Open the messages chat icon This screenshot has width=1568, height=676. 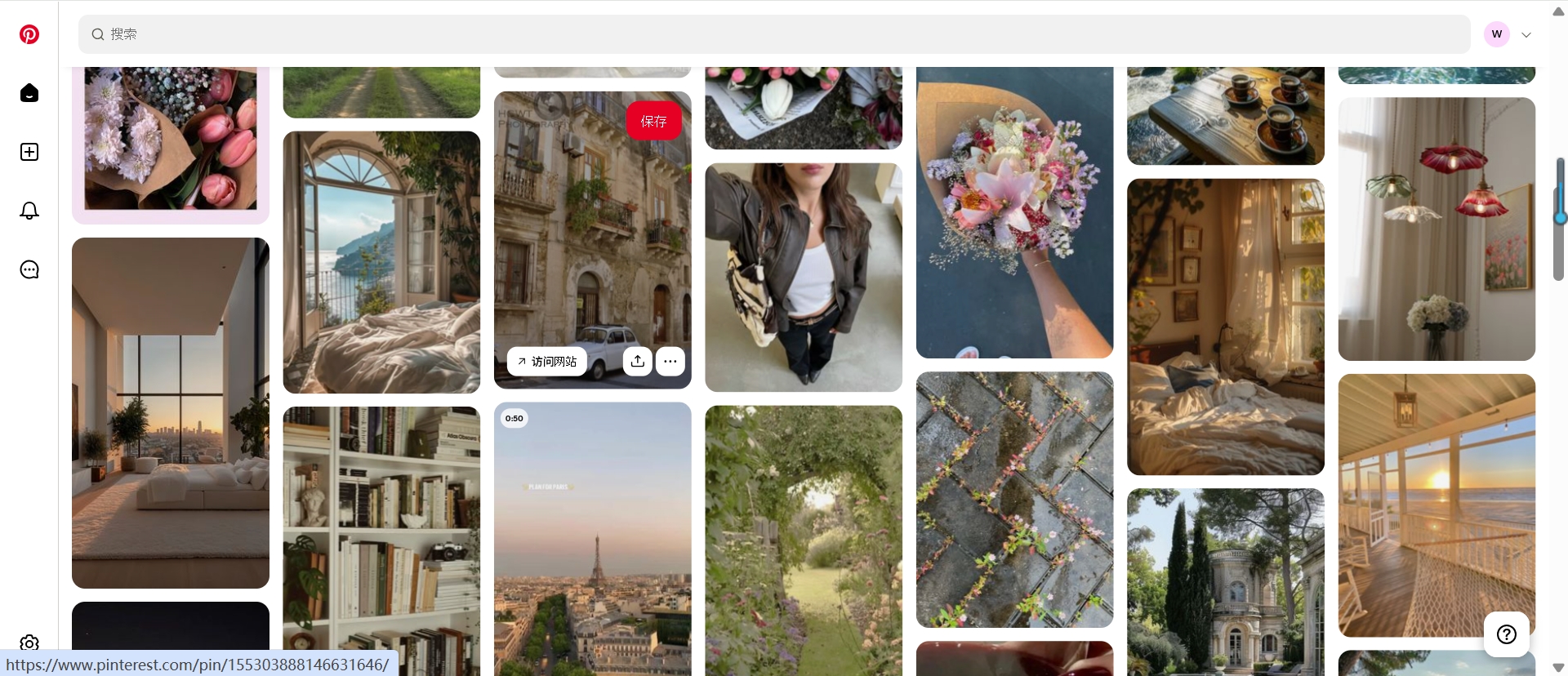pos(29,269)
